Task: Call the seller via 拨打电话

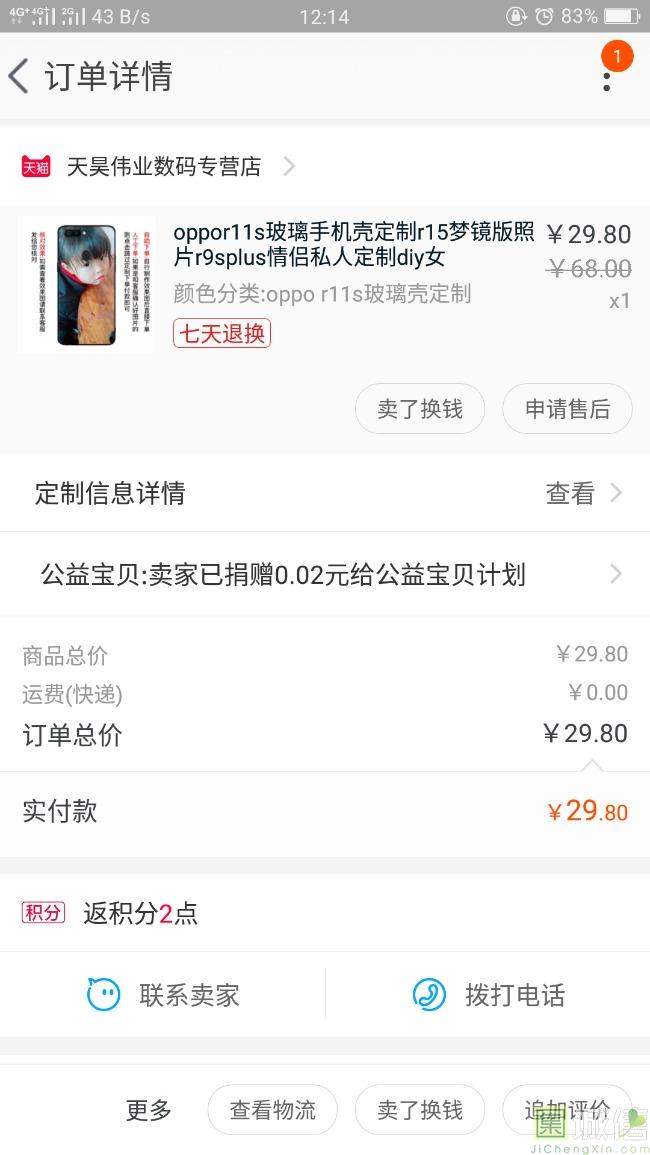Action: (x=488, y=995)
